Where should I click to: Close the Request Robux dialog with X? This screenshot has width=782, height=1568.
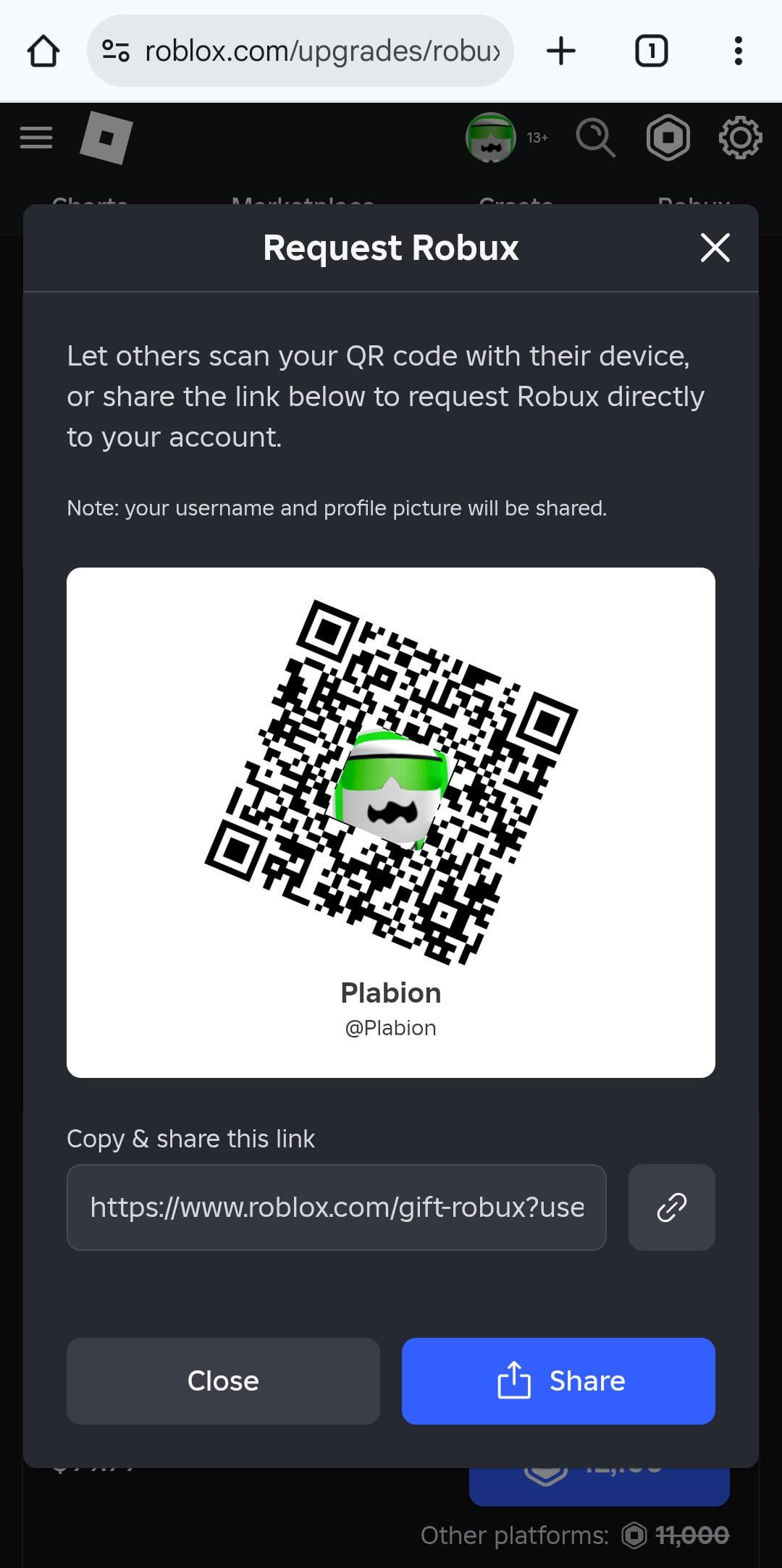tap(715, 248)
